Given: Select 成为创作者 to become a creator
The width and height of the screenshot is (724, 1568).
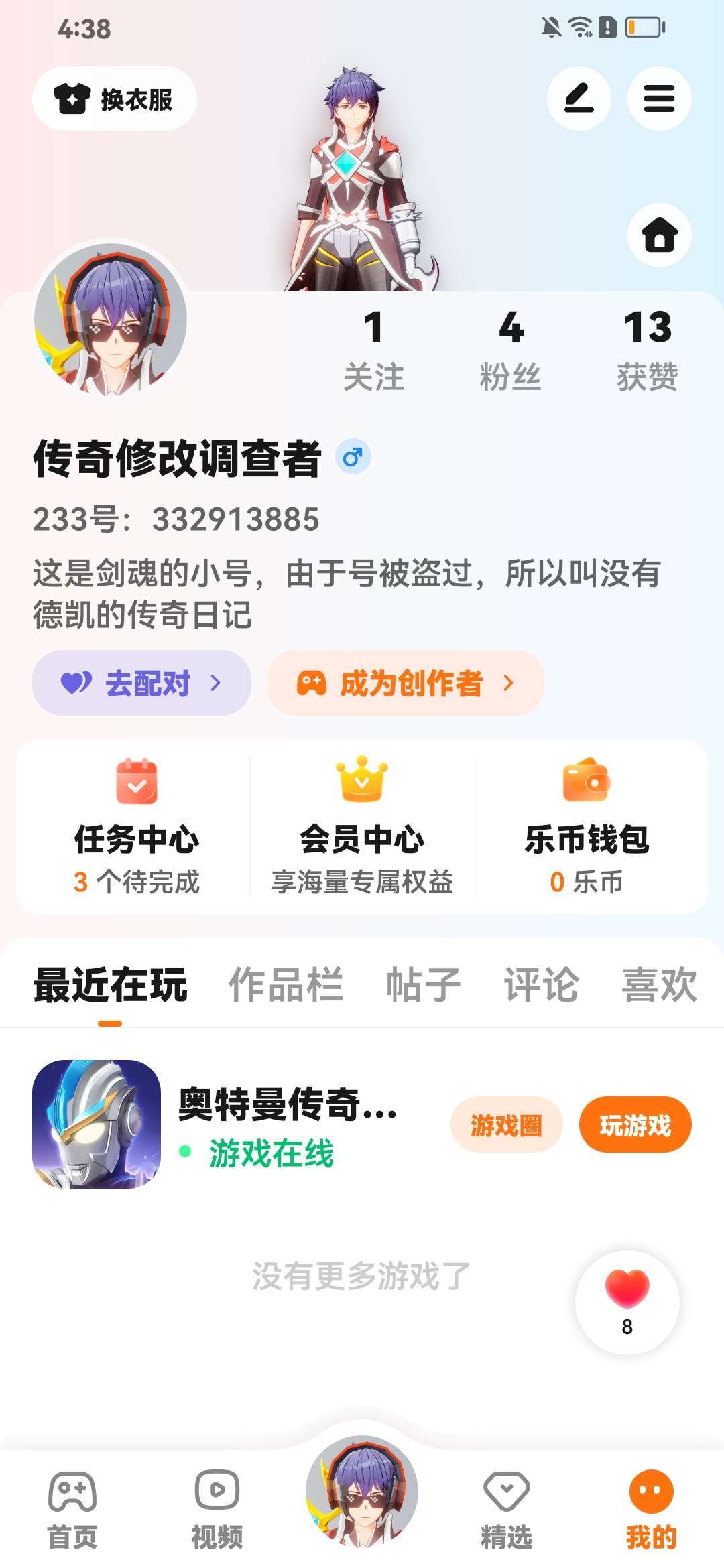Looking at the screenshot, I should (406, 683).
